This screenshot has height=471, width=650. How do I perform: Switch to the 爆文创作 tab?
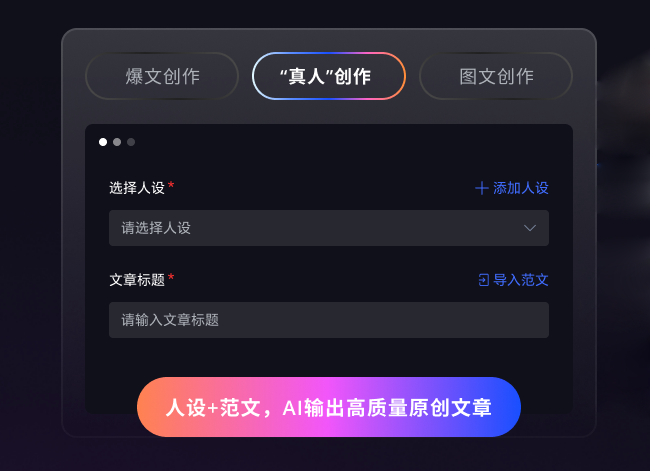click(162, 76)
